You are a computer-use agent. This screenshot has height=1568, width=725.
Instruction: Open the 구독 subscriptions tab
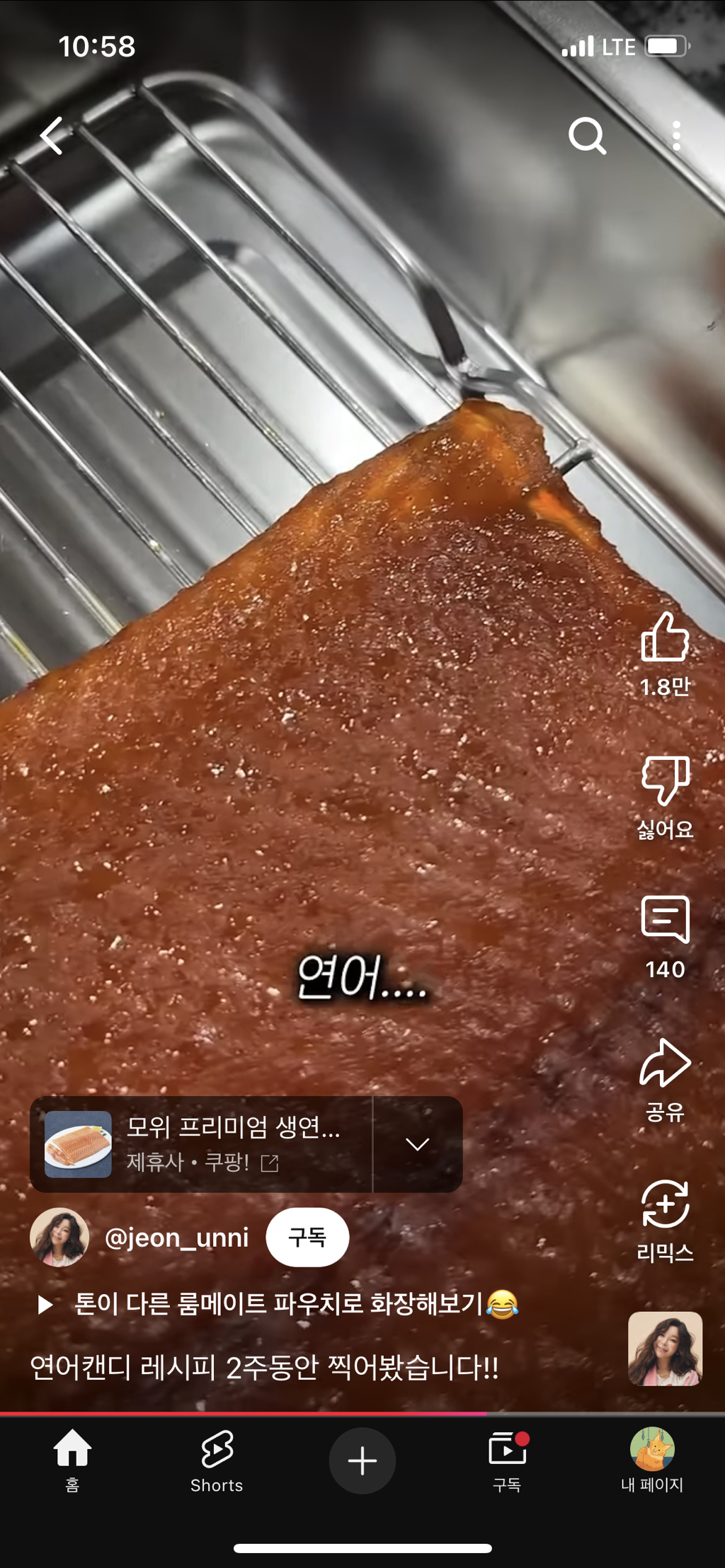click(x=507, y=1460)
